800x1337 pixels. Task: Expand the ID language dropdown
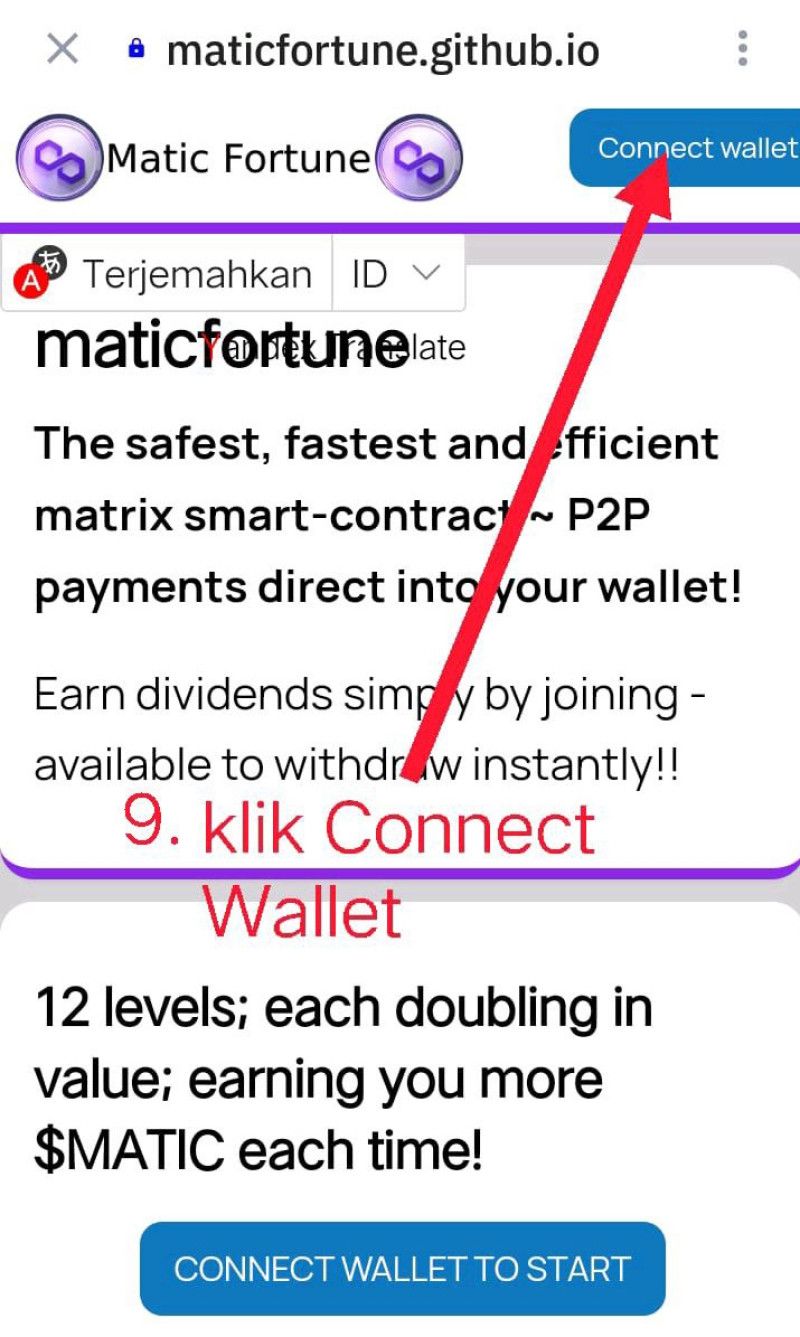point(398,274)
